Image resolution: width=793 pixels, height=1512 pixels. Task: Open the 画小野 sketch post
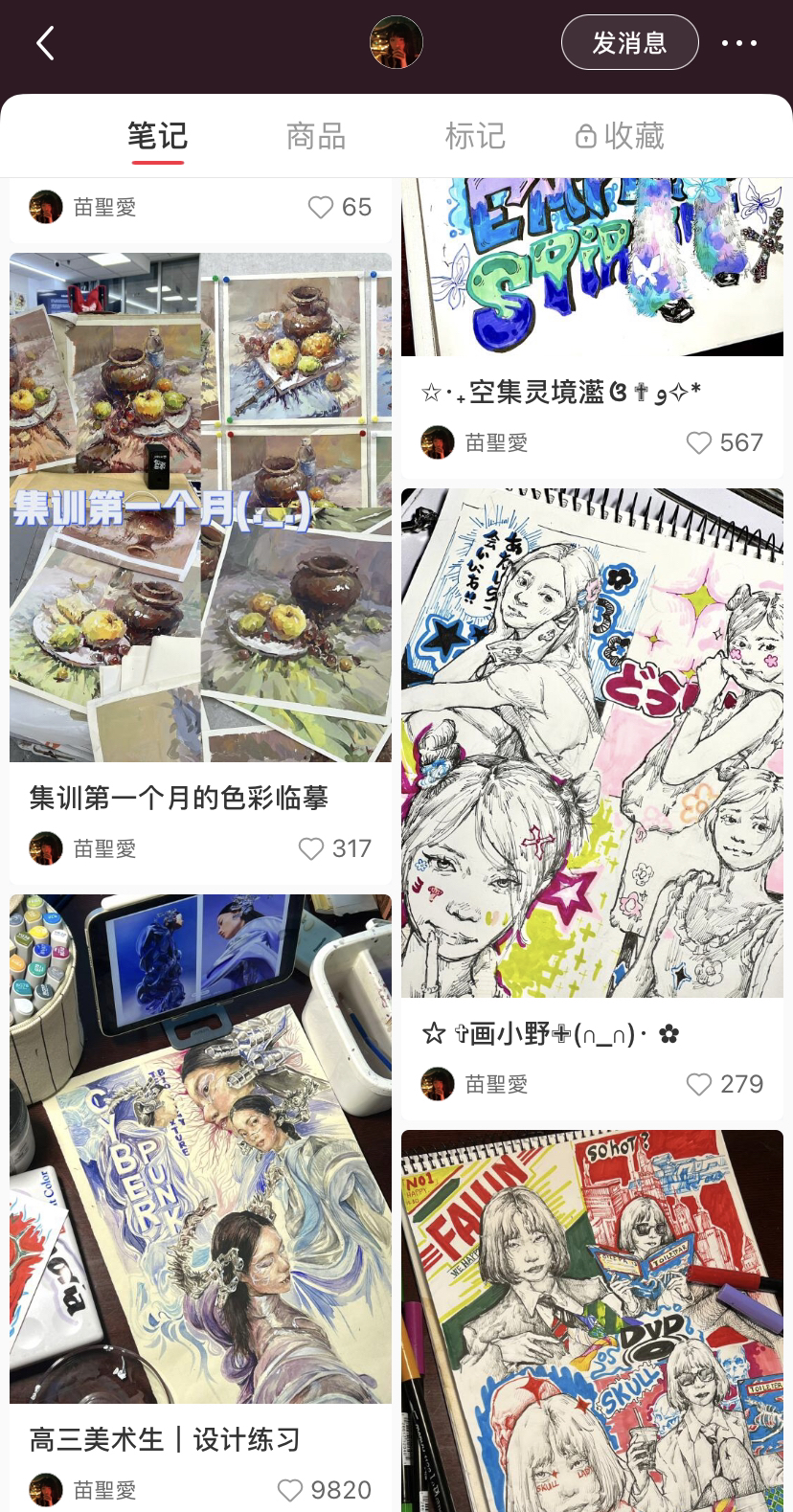[592, 742]
